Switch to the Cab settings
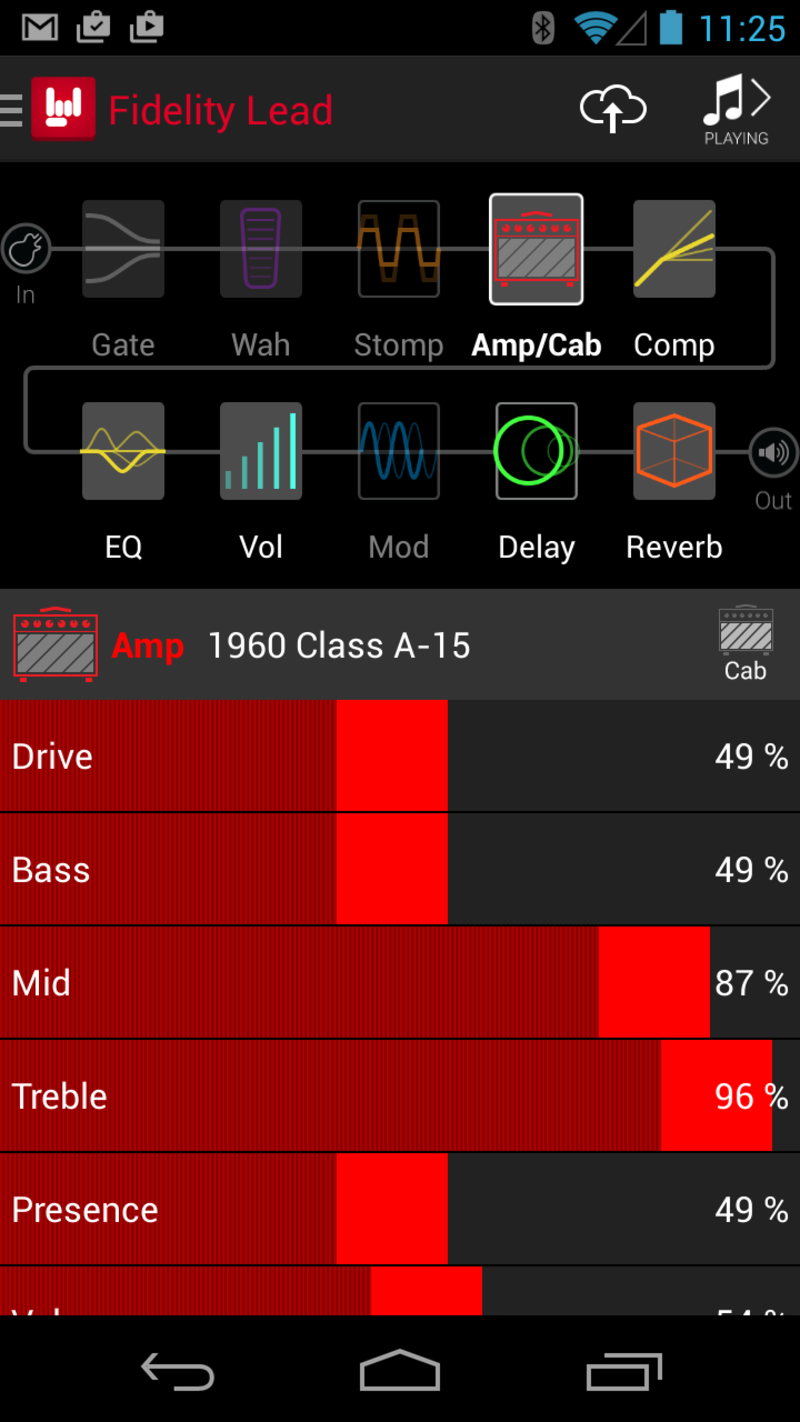This screenshot has height=1422, width=800. tap(745, 644)
